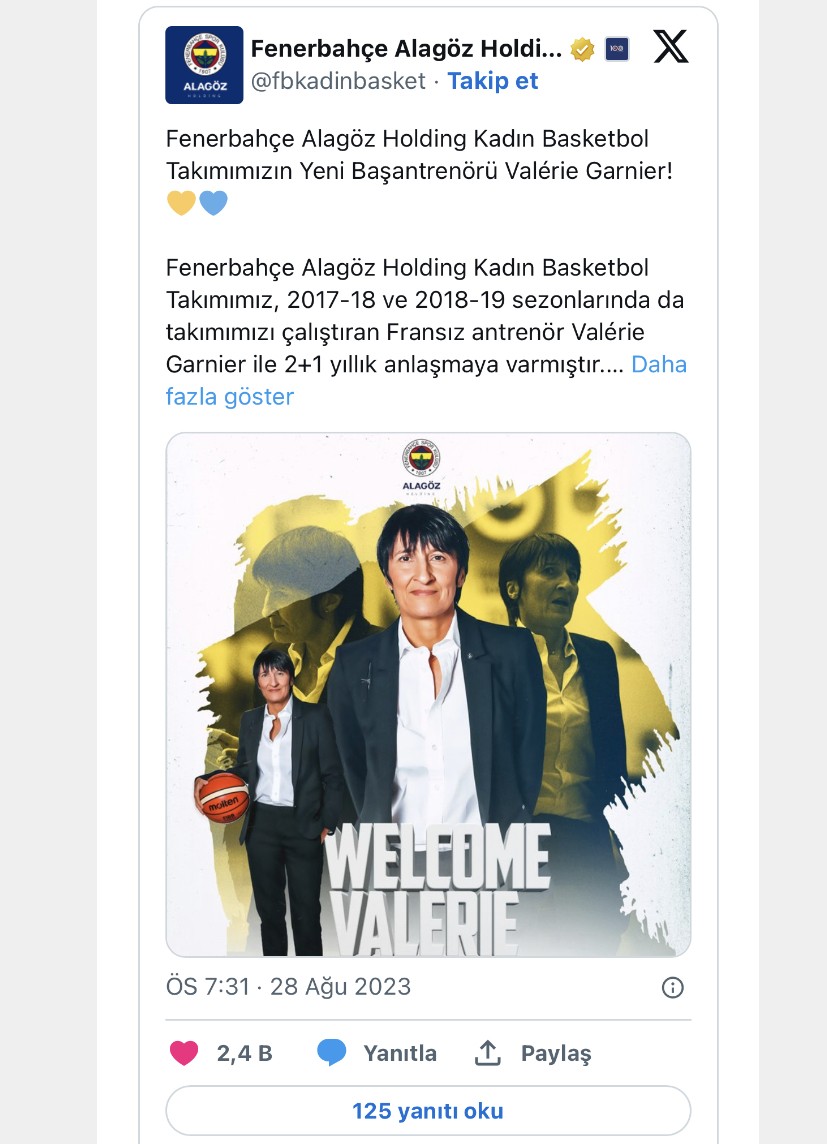The width and height of the screenshot is (827, 1144).
Task: Reply with the Yanıtla button
Action: 377,1053
